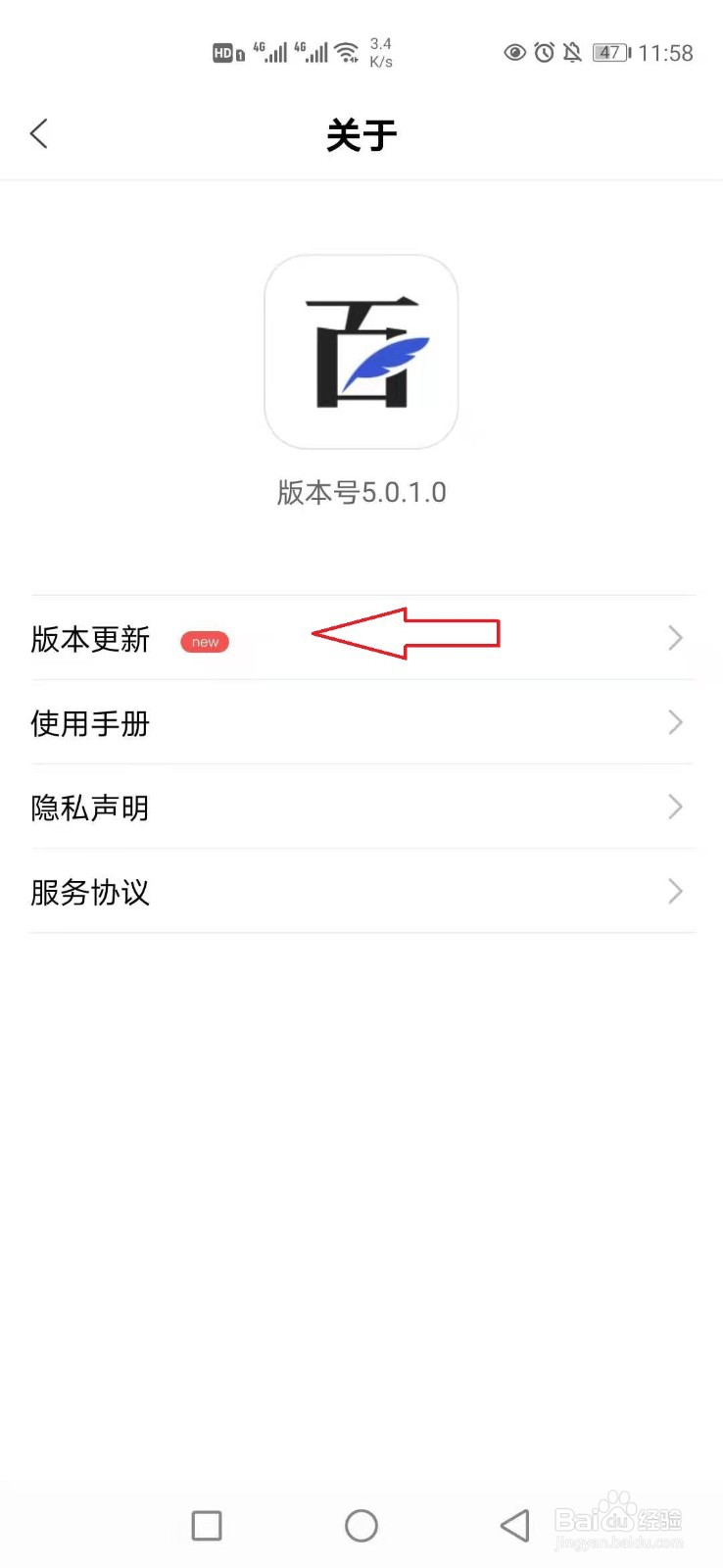Image resolution: width=723 pixels, height=1568 pixels.
Task: Expand 隐私声明 with its arrow
Action: click(674, 807)
